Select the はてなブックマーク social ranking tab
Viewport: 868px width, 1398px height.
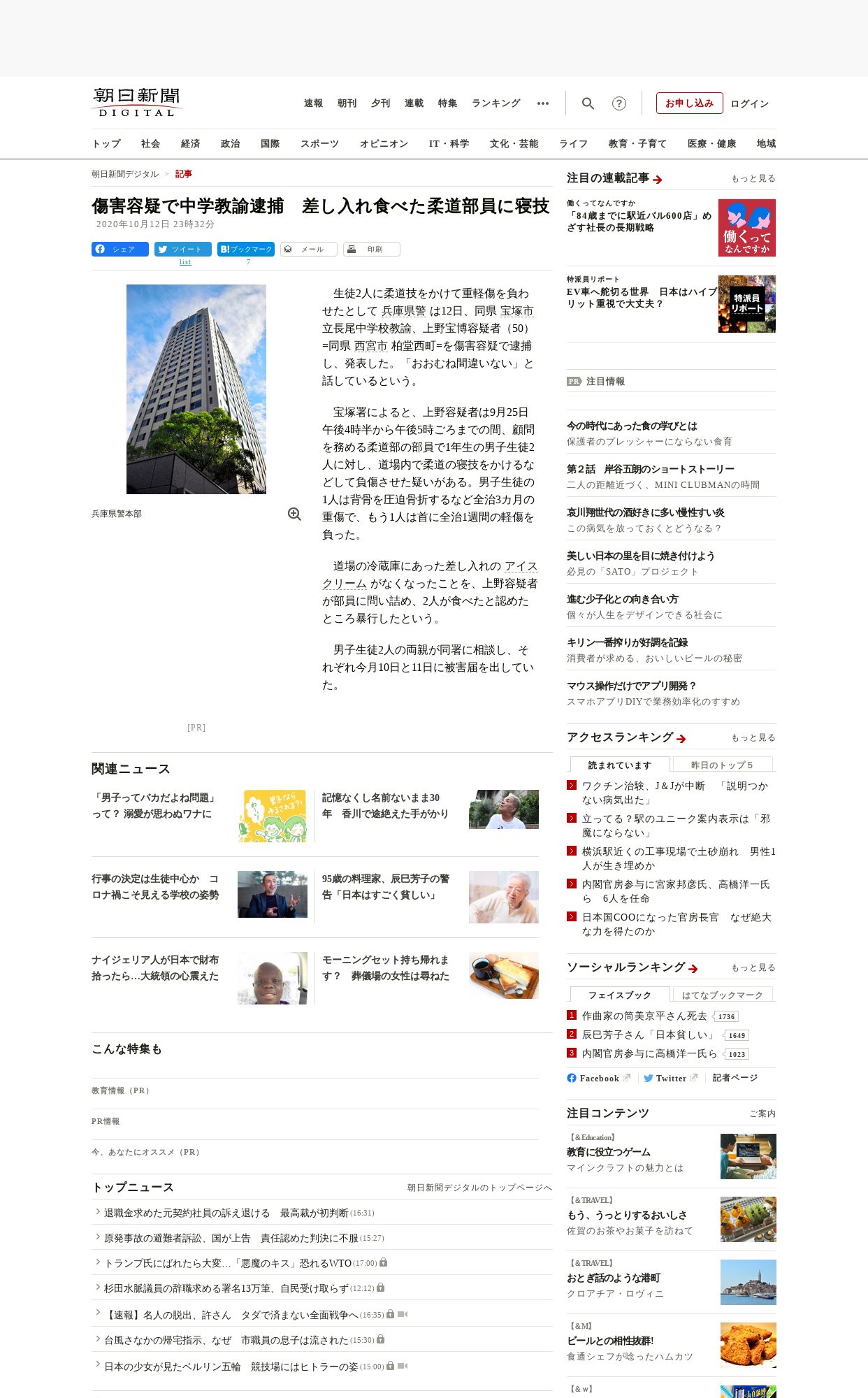pos(723,995)
